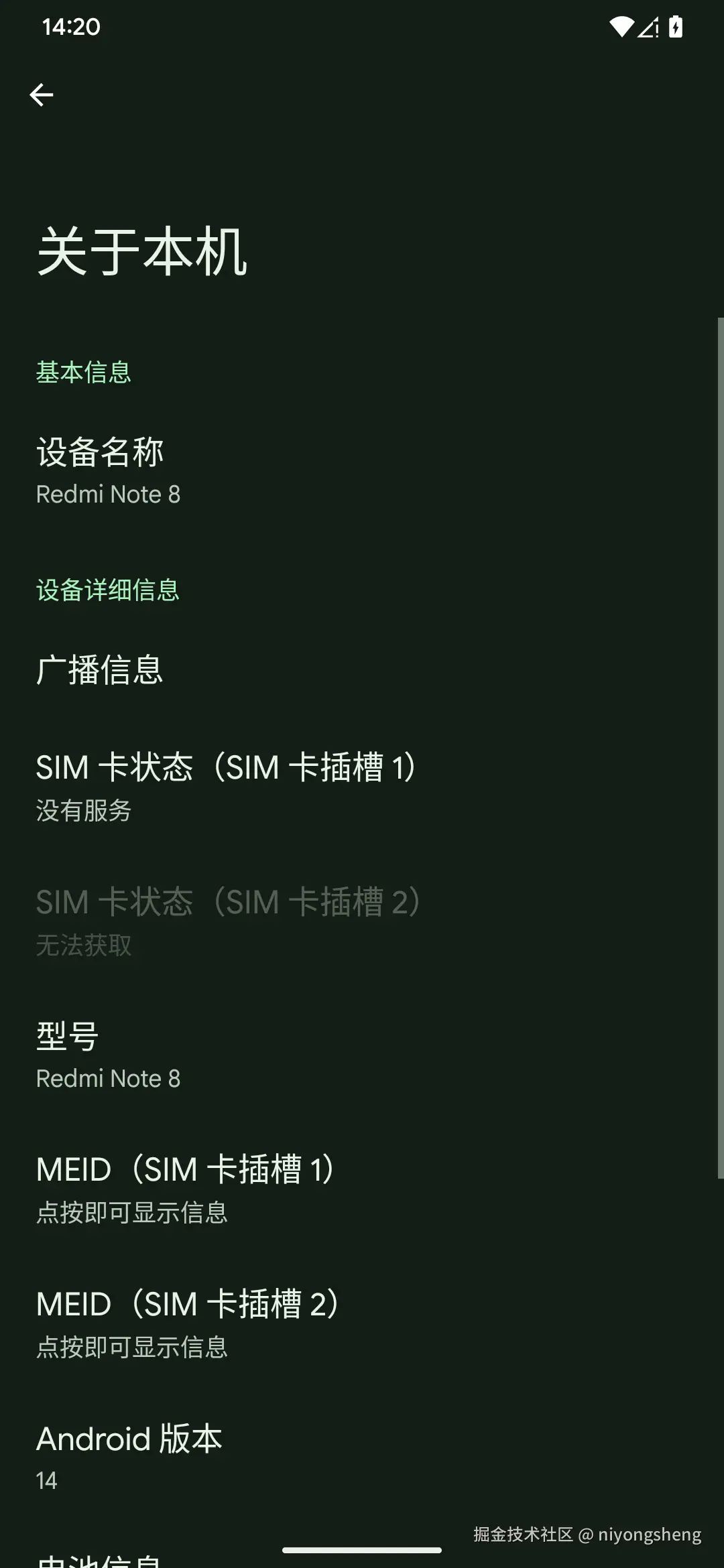Tap the 基本信息 section header
The height and width of the screenshot is (1568, 724).
[84, 372]
